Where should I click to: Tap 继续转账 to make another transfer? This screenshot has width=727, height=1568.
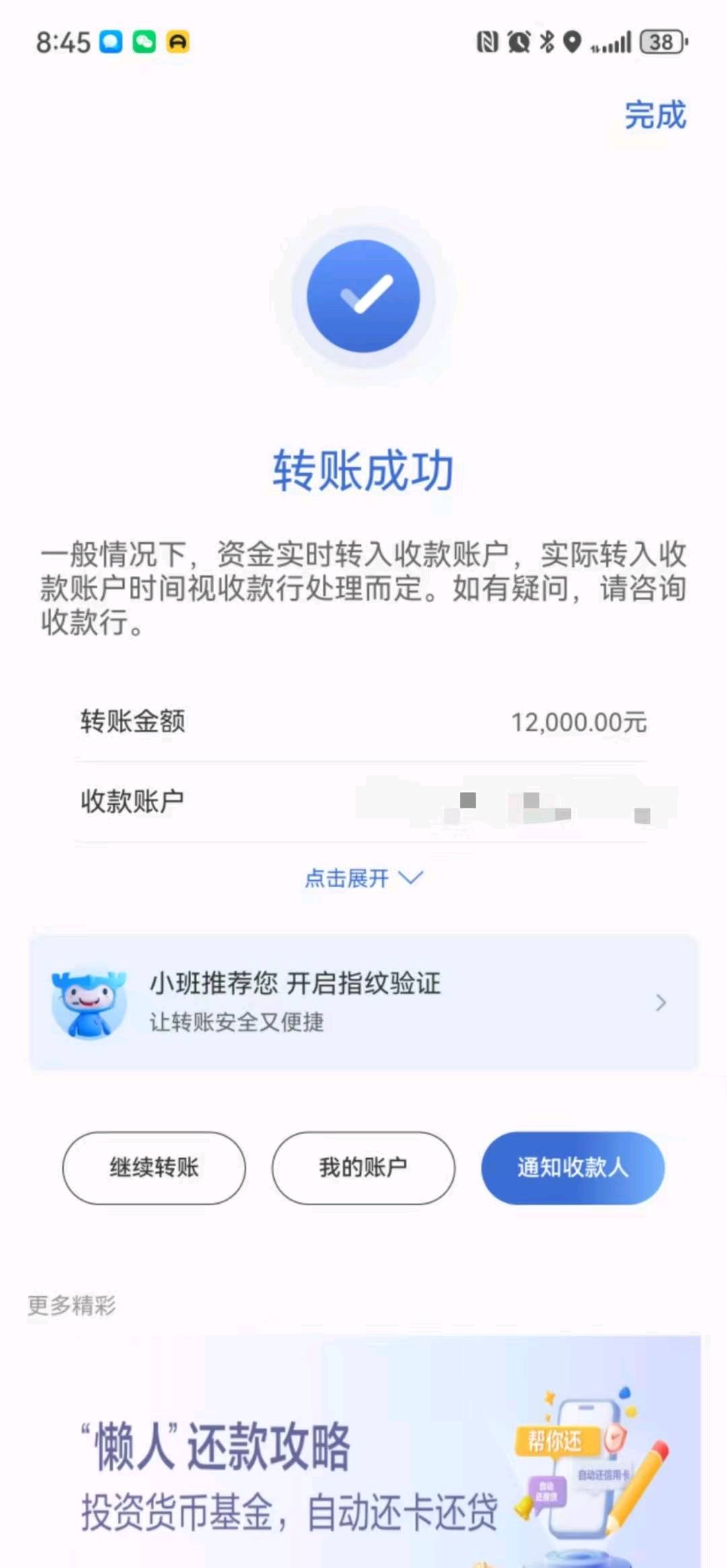tap(153, 1169)
